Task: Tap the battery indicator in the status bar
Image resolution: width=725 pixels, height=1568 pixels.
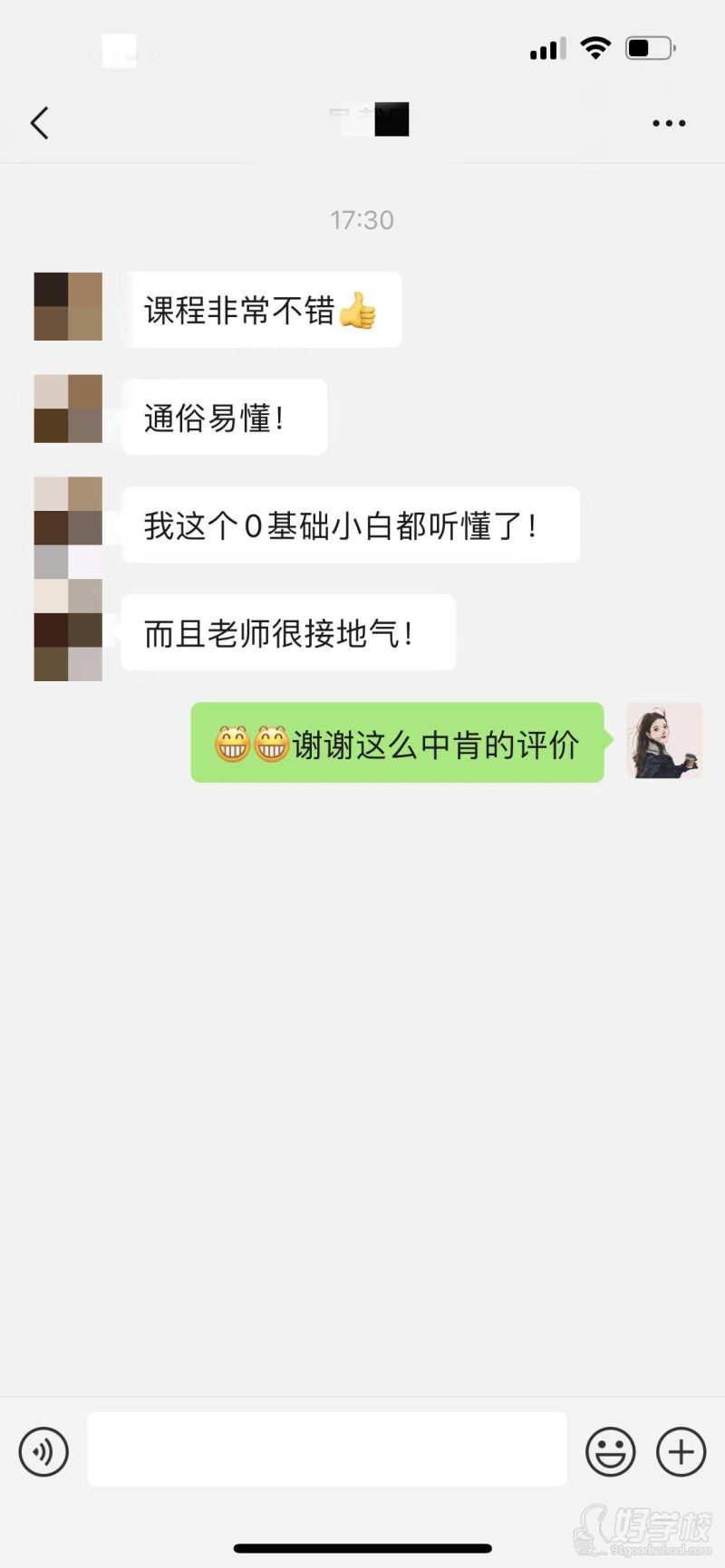Action: pos(649,47)
